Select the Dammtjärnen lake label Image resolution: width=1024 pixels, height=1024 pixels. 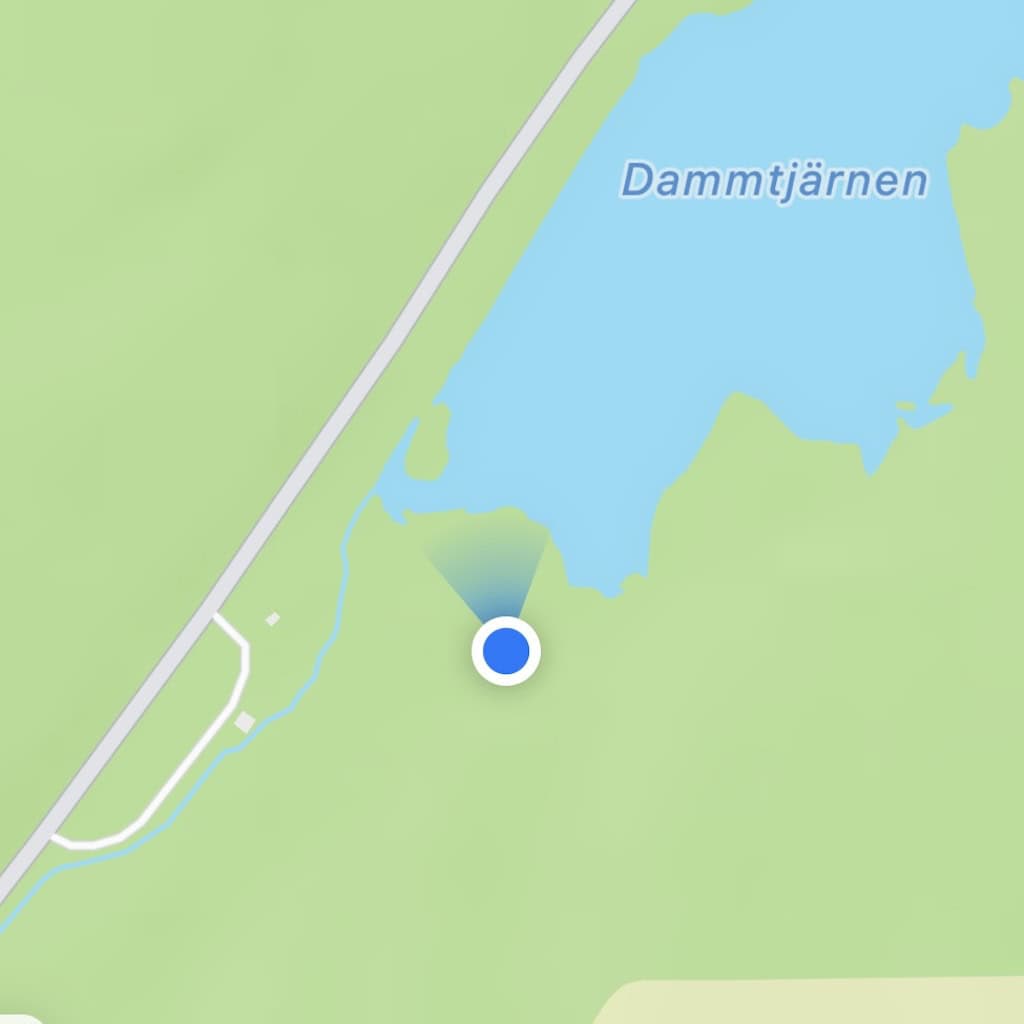click(773, 182)
